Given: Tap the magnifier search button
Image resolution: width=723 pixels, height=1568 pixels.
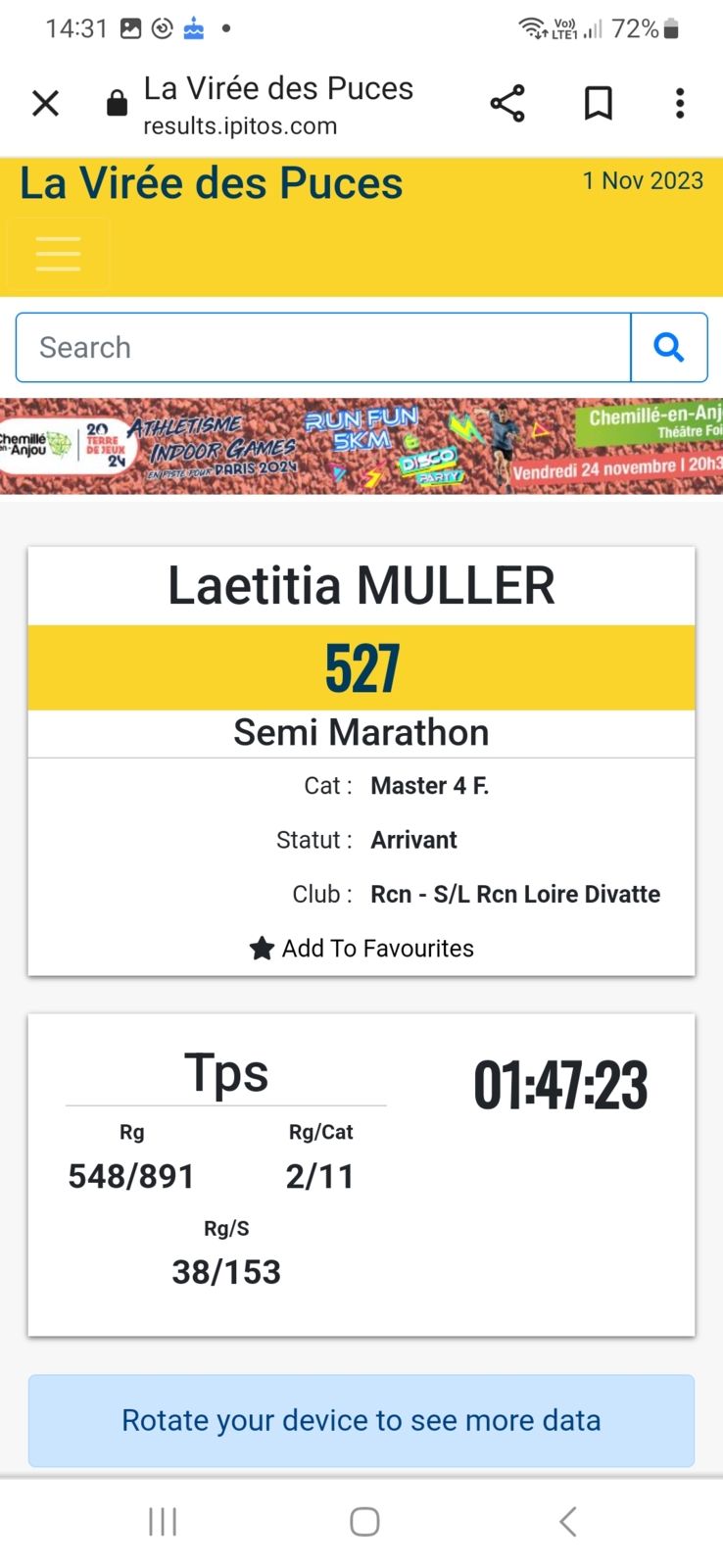Looking at the screenshot, I should tap(669, 347).
